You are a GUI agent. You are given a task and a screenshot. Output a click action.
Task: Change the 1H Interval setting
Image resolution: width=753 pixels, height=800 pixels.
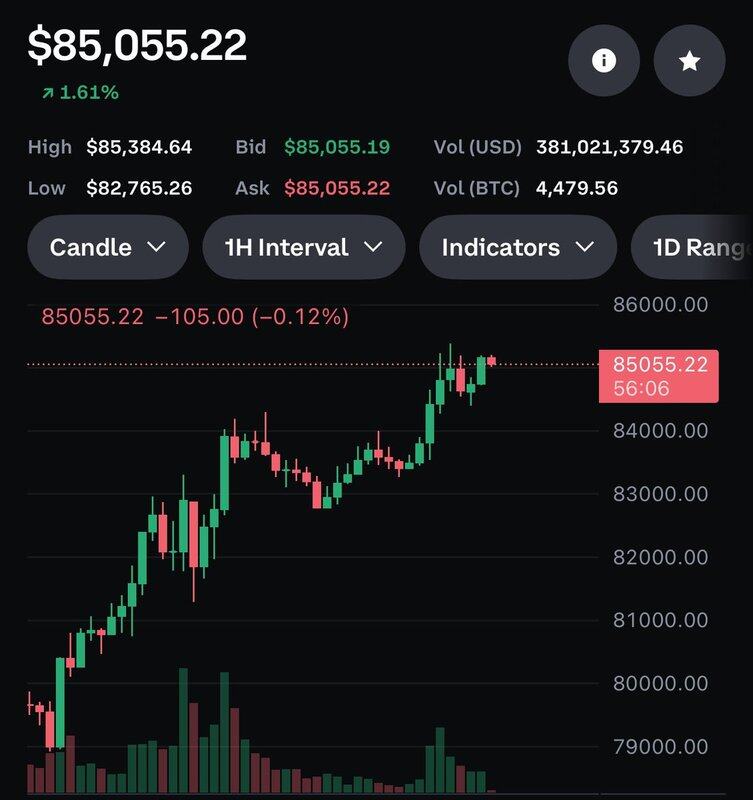304,247
